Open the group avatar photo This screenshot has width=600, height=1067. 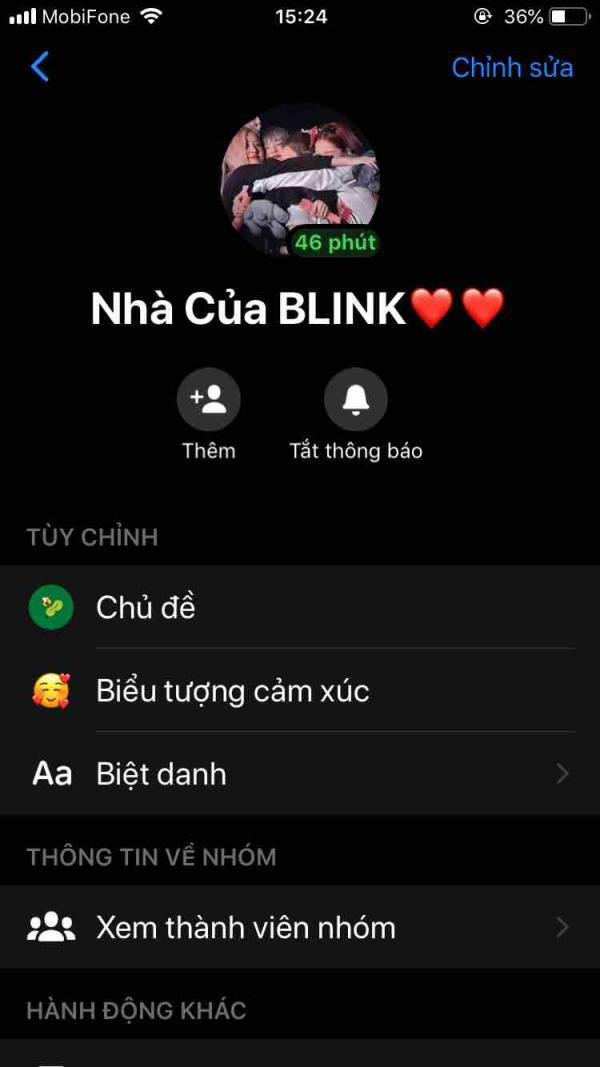[x=300, y=180]
